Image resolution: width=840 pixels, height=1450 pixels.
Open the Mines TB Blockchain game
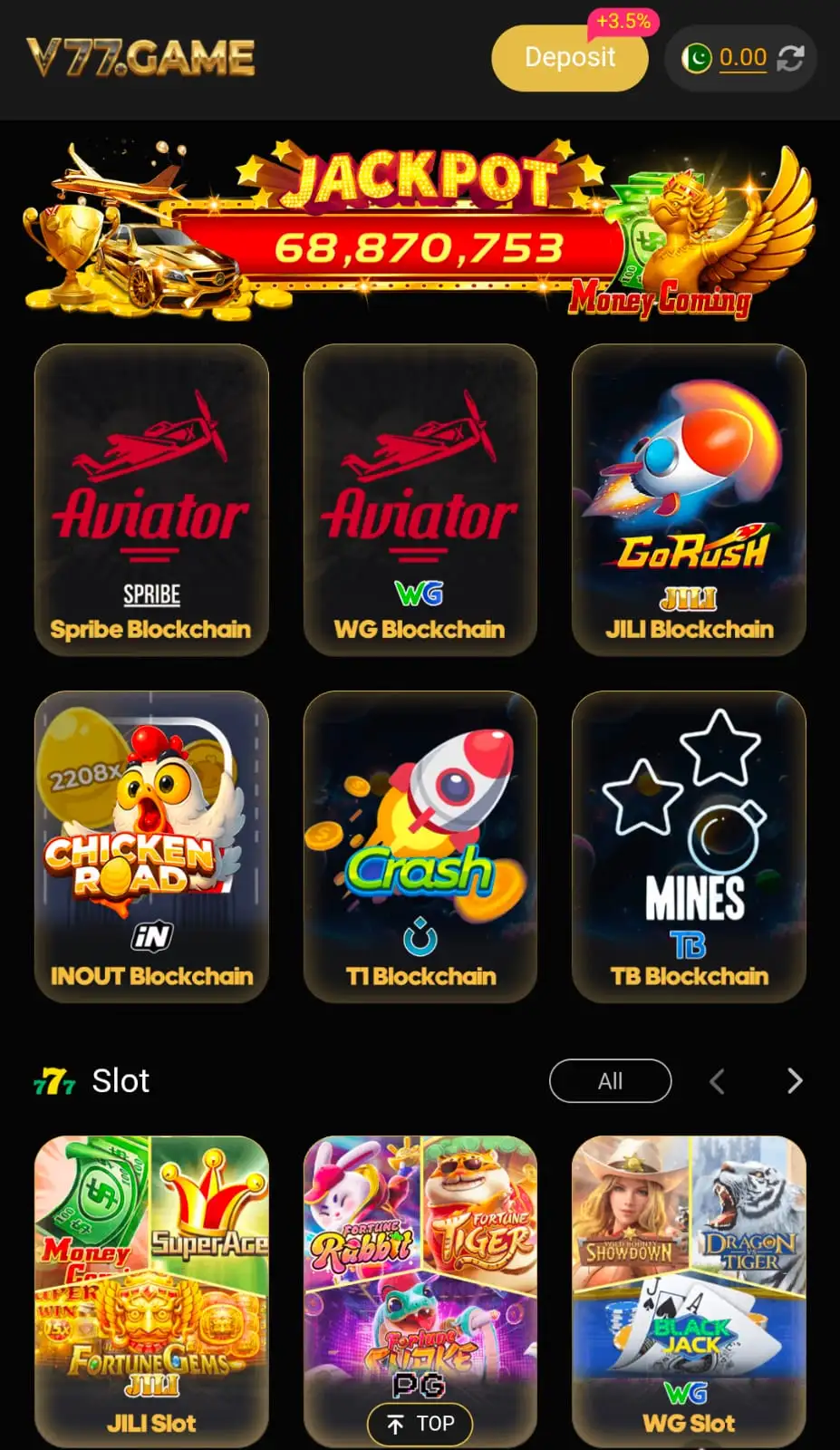click(x=689, y=846)
